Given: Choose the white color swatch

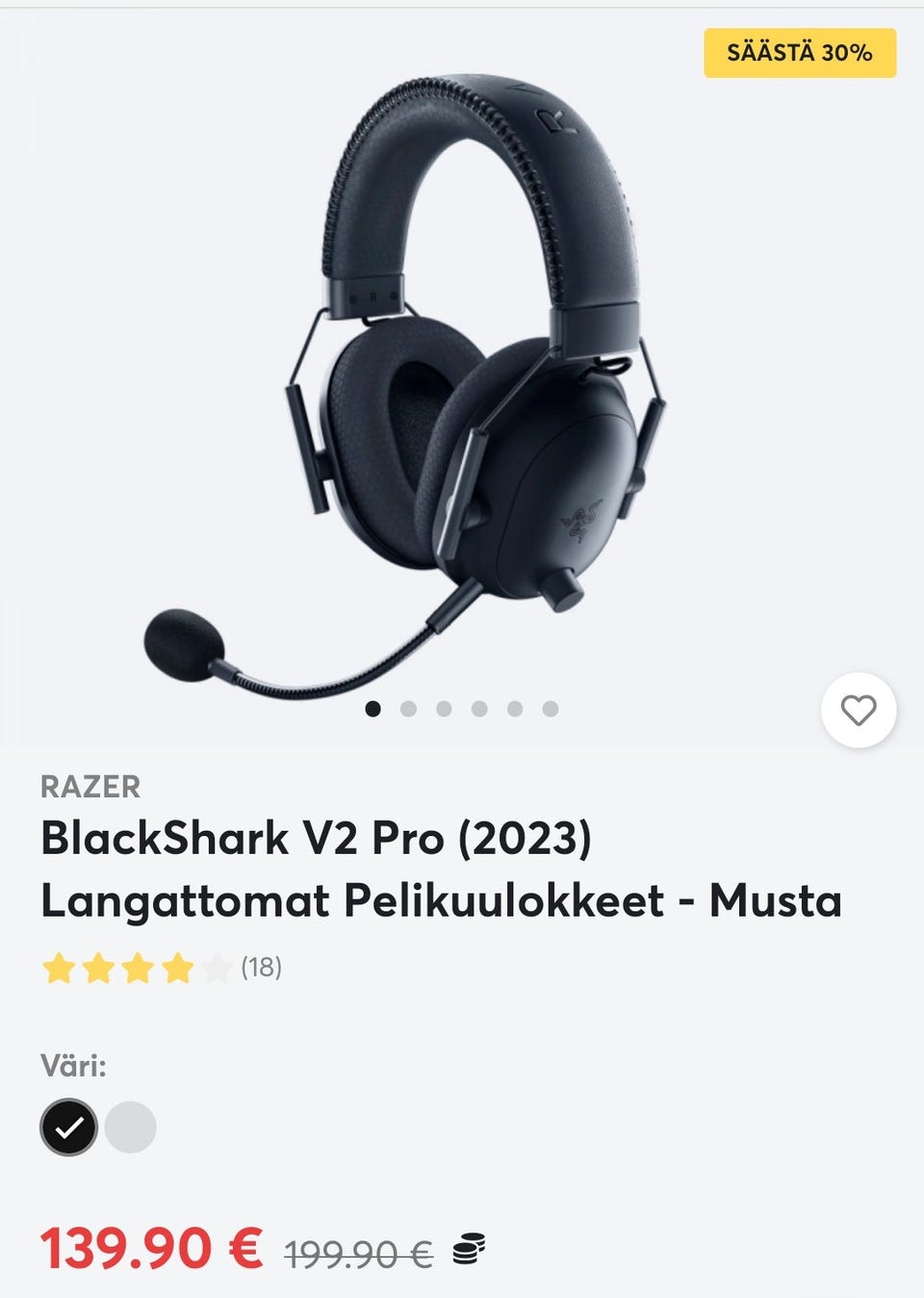Looking at the screenshot, I should [x=131, y=1127].
